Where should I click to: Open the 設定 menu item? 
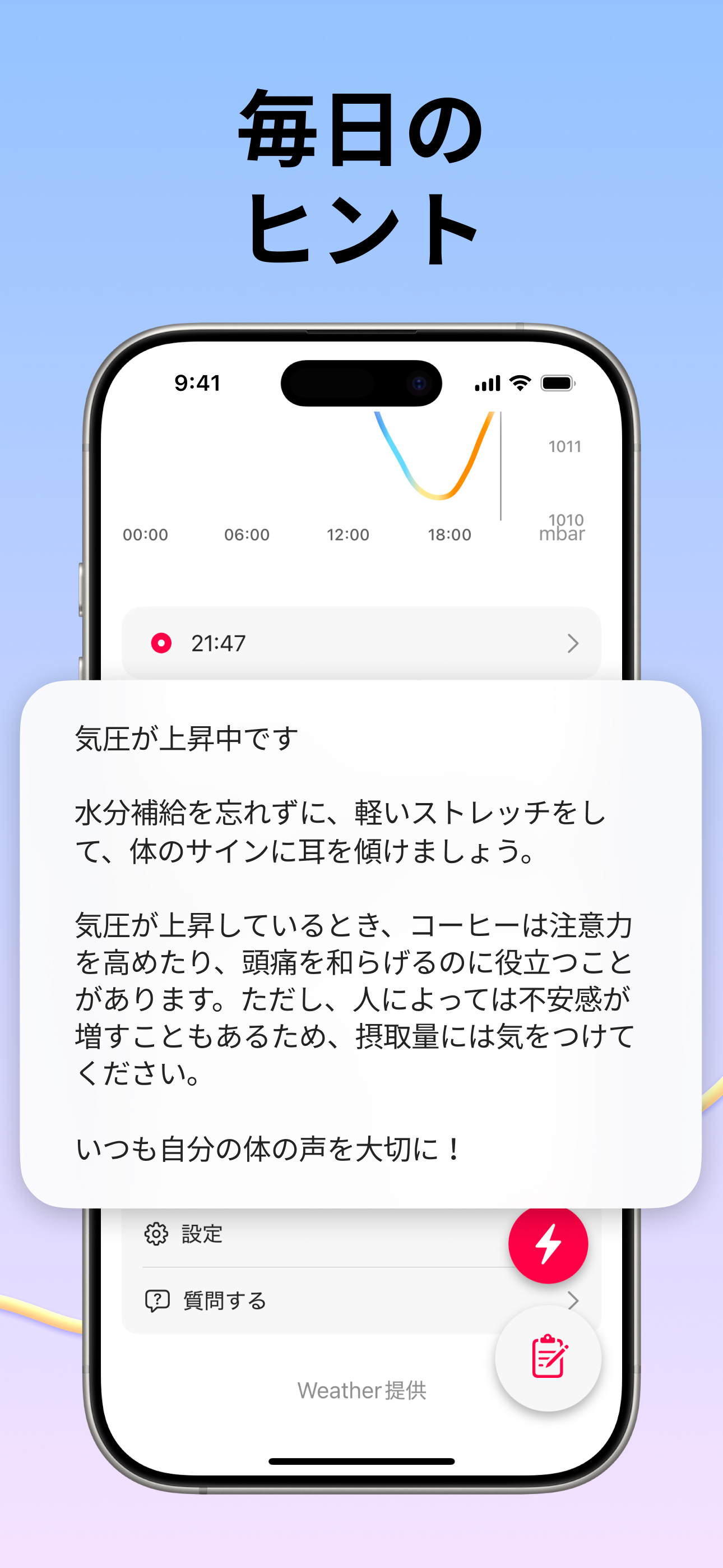pyautogui.click(x=201, y=1235)
